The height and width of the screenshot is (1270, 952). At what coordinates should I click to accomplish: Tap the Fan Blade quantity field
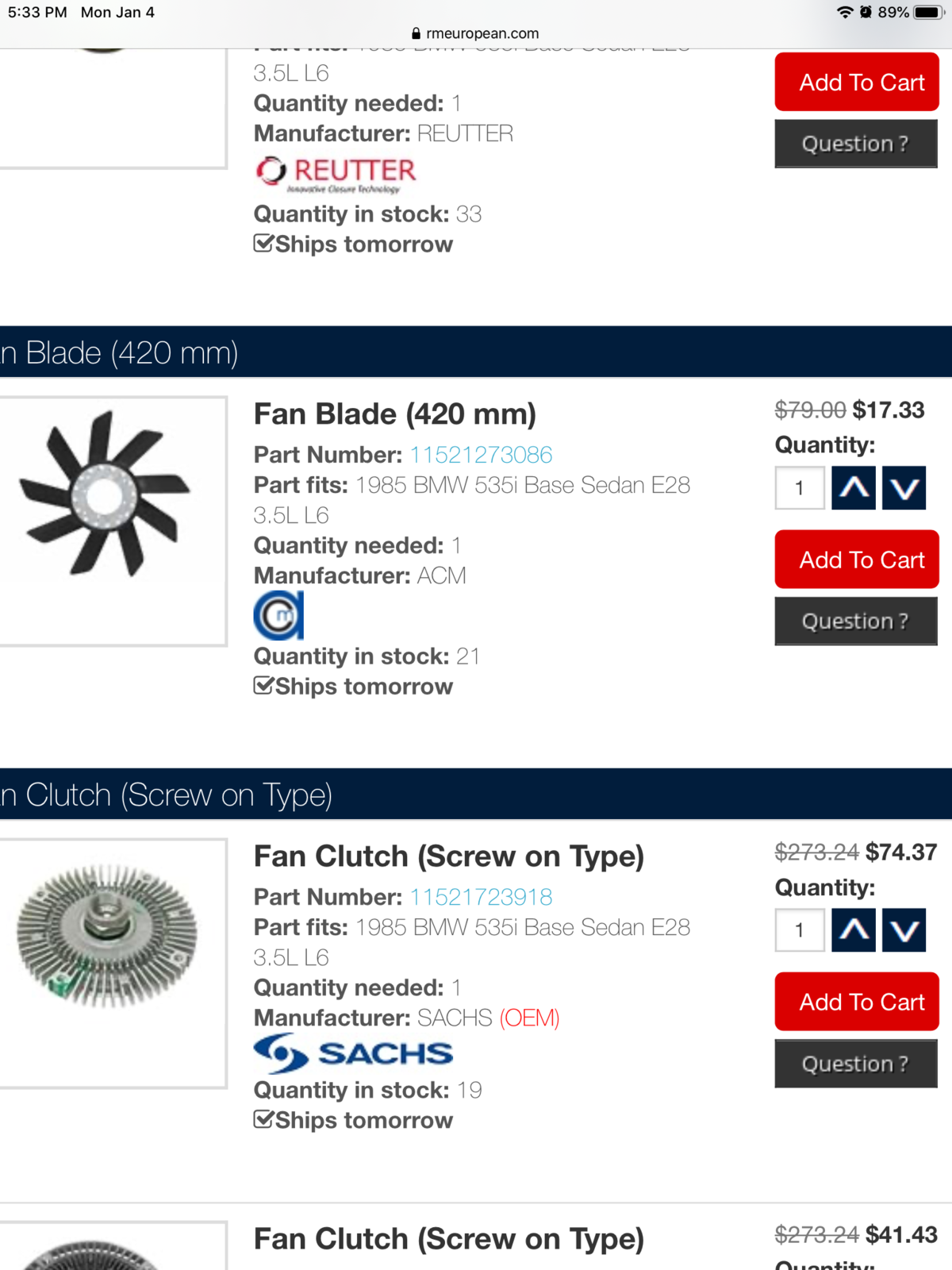[800, 487]
